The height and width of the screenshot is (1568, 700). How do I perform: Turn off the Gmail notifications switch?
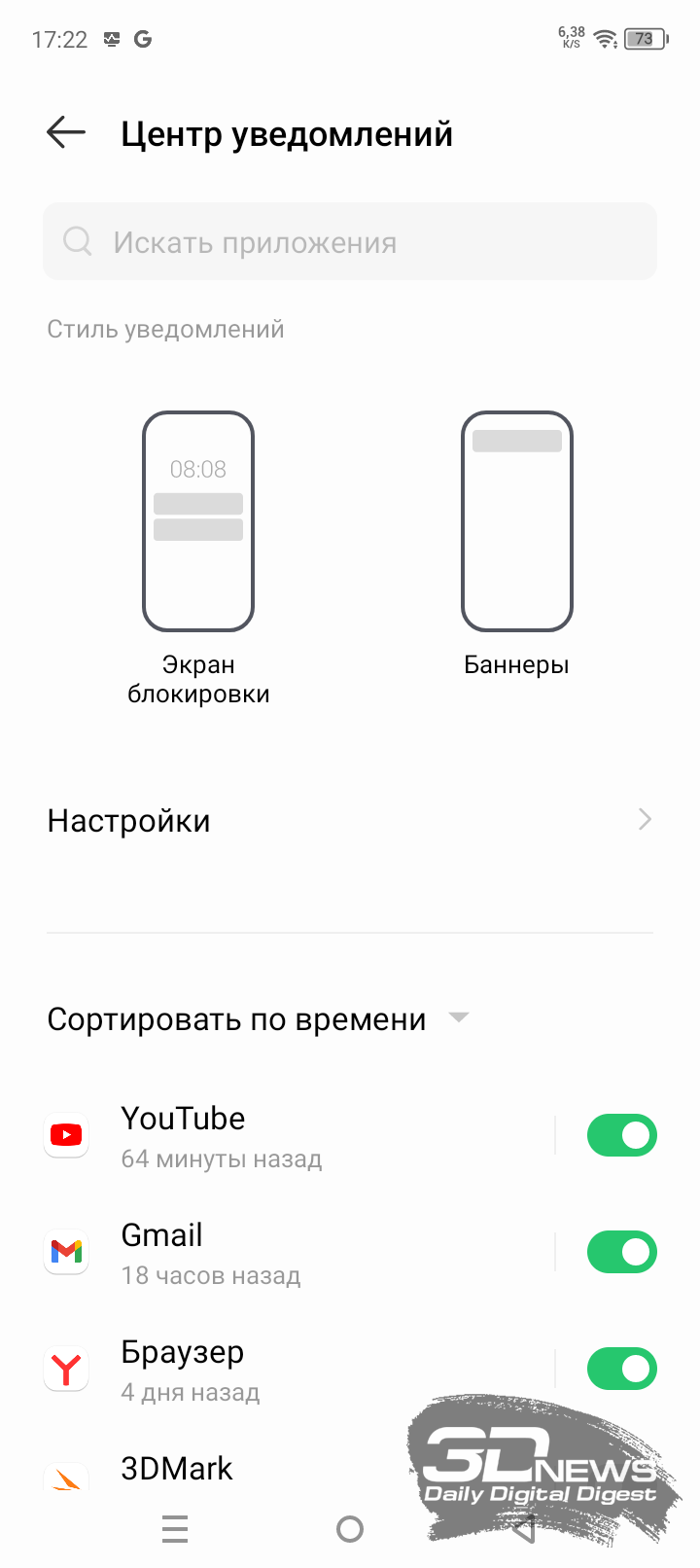pyautogui.click(x=622, y=1252)
